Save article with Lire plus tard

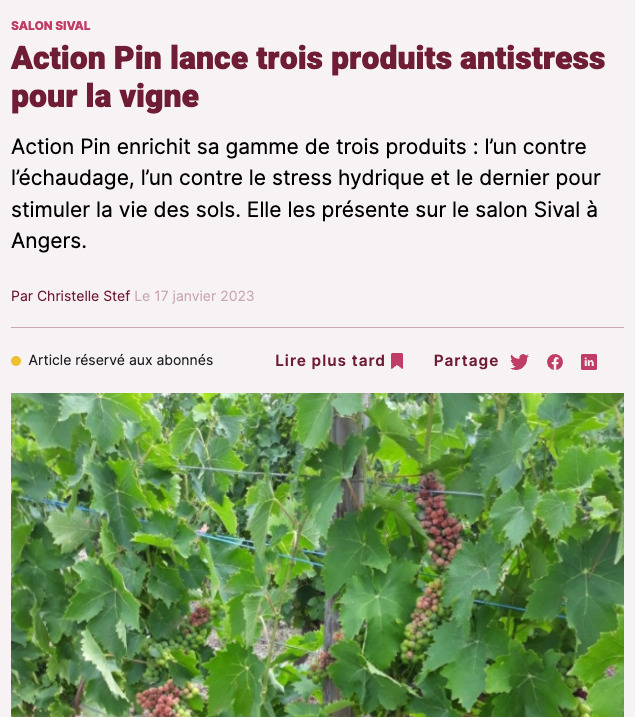(x=339, y=361)
